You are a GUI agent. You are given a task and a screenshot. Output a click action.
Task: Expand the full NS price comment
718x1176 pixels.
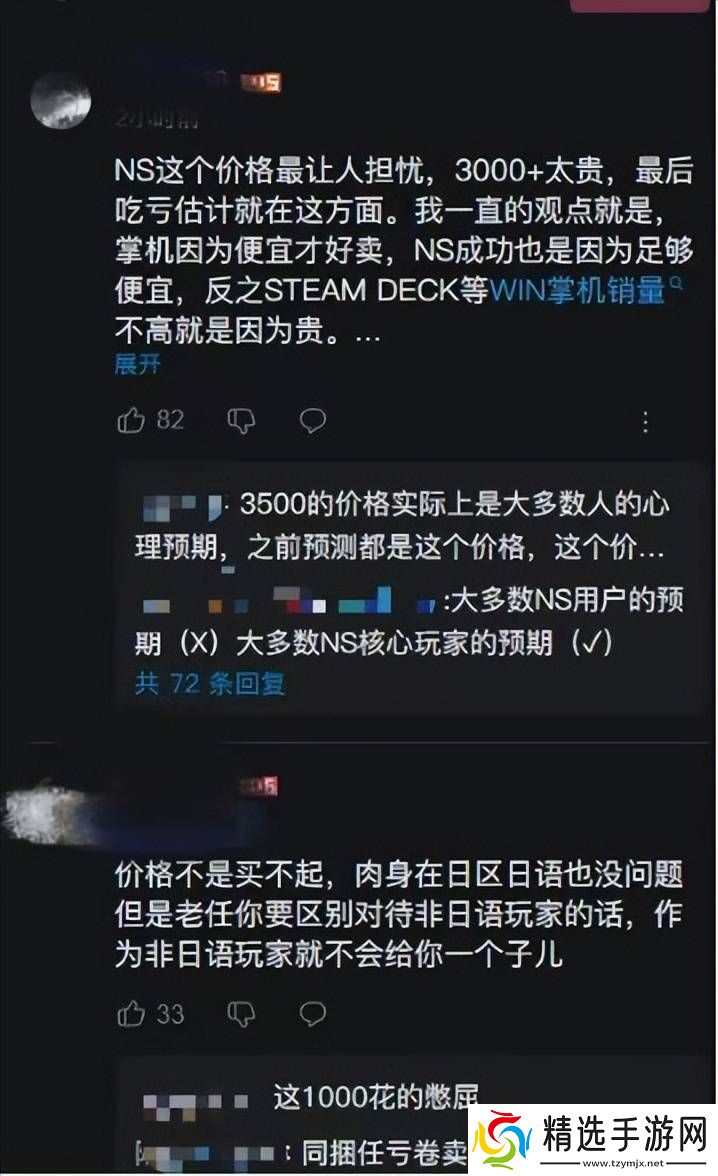(x=137, y=364)
